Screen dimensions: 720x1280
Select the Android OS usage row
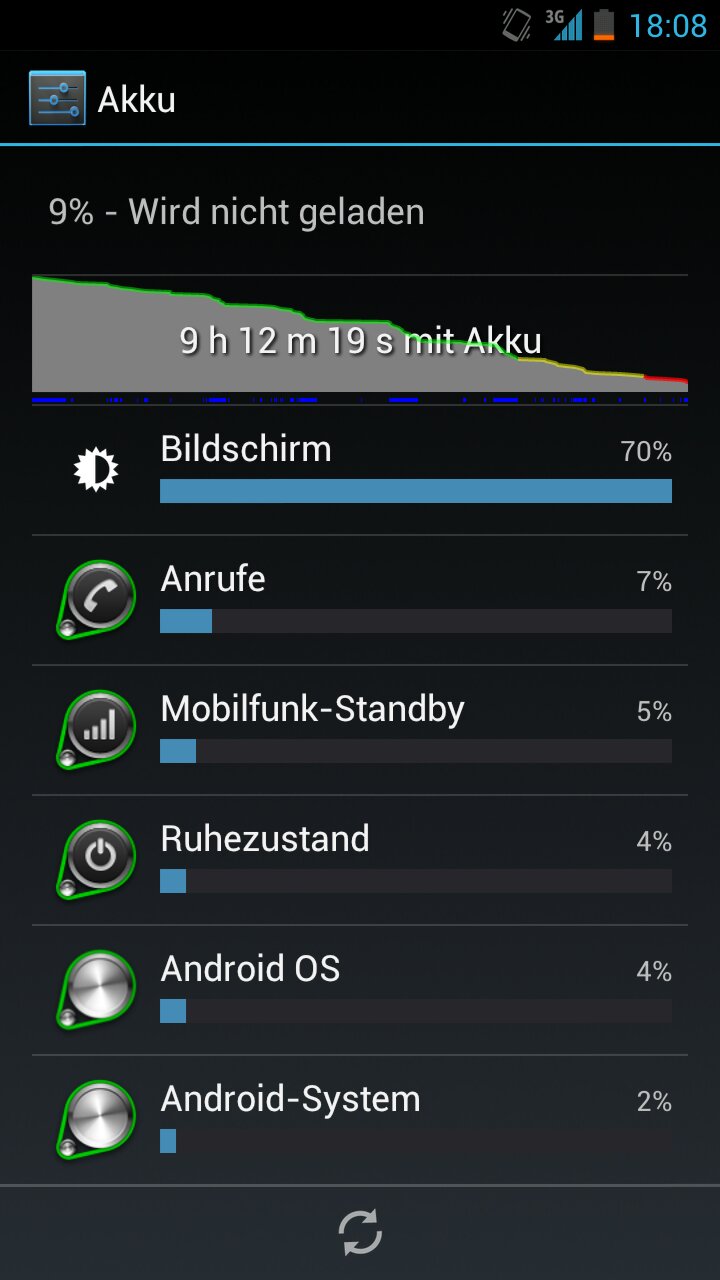click(x=360, y=990)
